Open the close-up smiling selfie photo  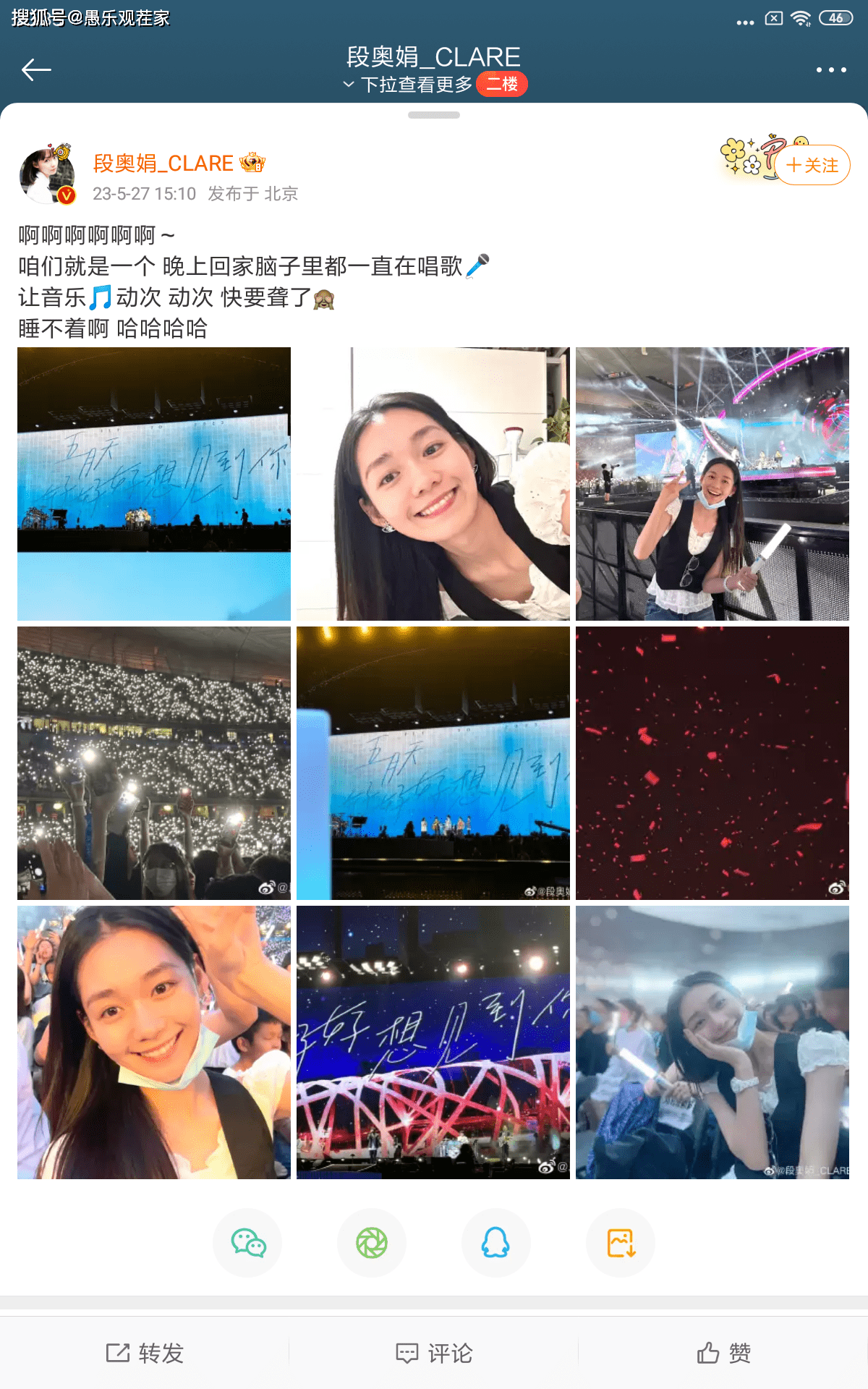[433, 484]
